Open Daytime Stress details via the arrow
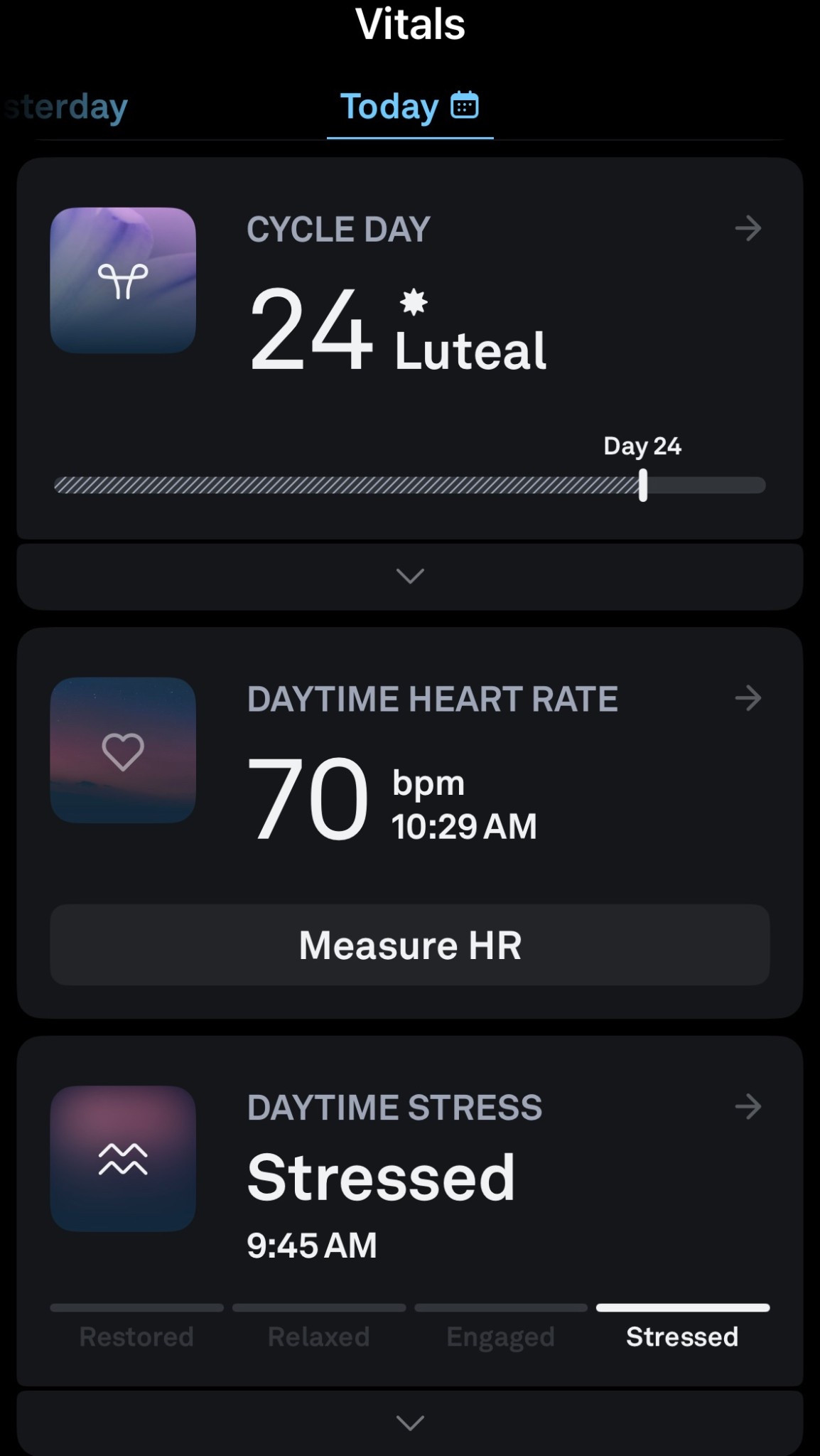Image resolution: width=820 pixels, height=1456 pixels. click(748, 1107)
